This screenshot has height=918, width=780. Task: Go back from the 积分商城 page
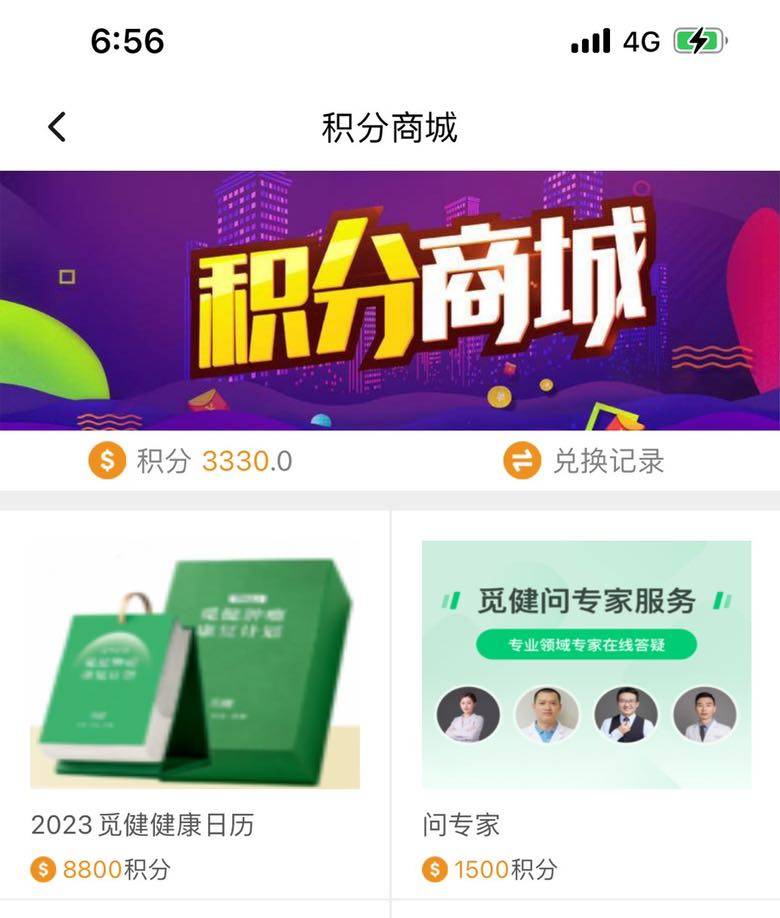click(57, 127)
